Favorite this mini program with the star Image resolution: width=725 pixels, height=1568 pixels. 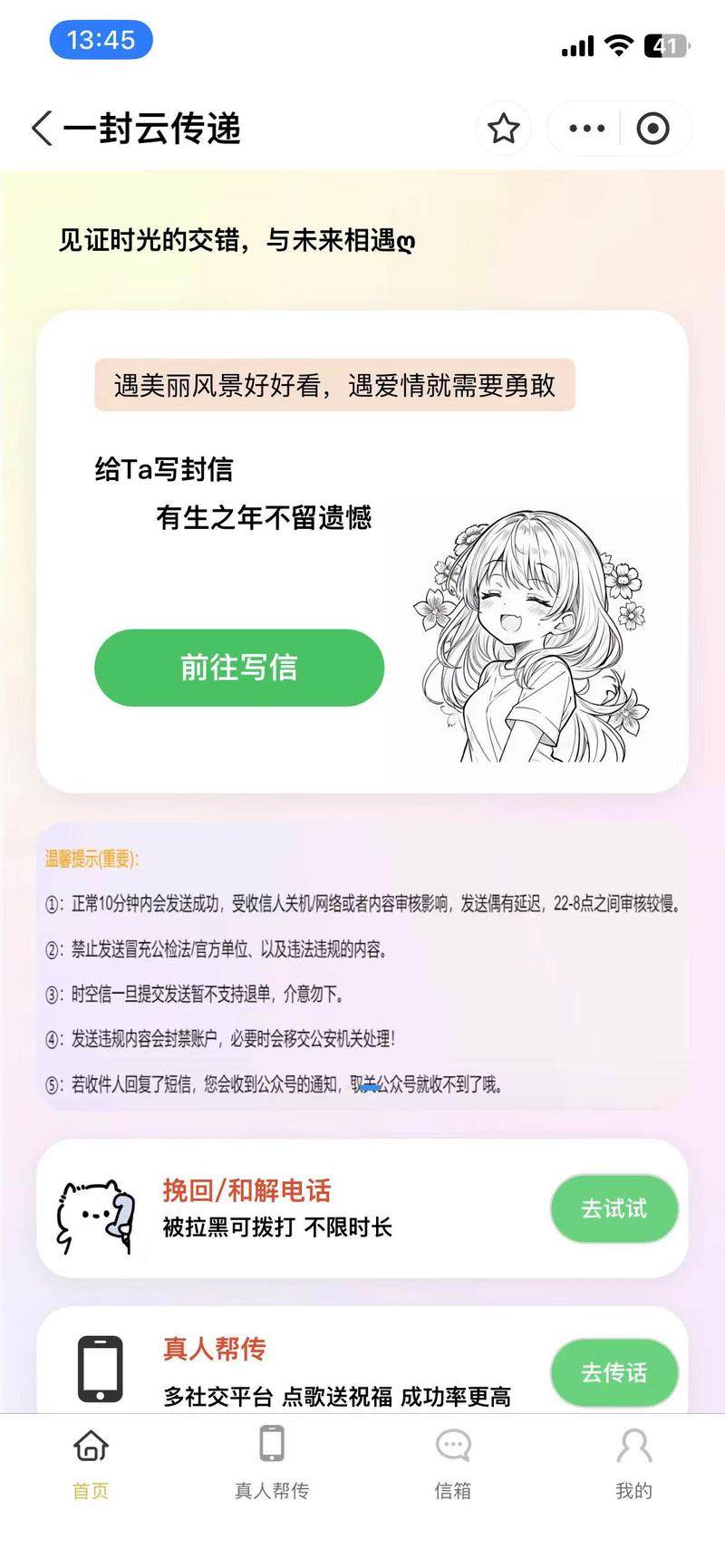(x=504, y=129)
